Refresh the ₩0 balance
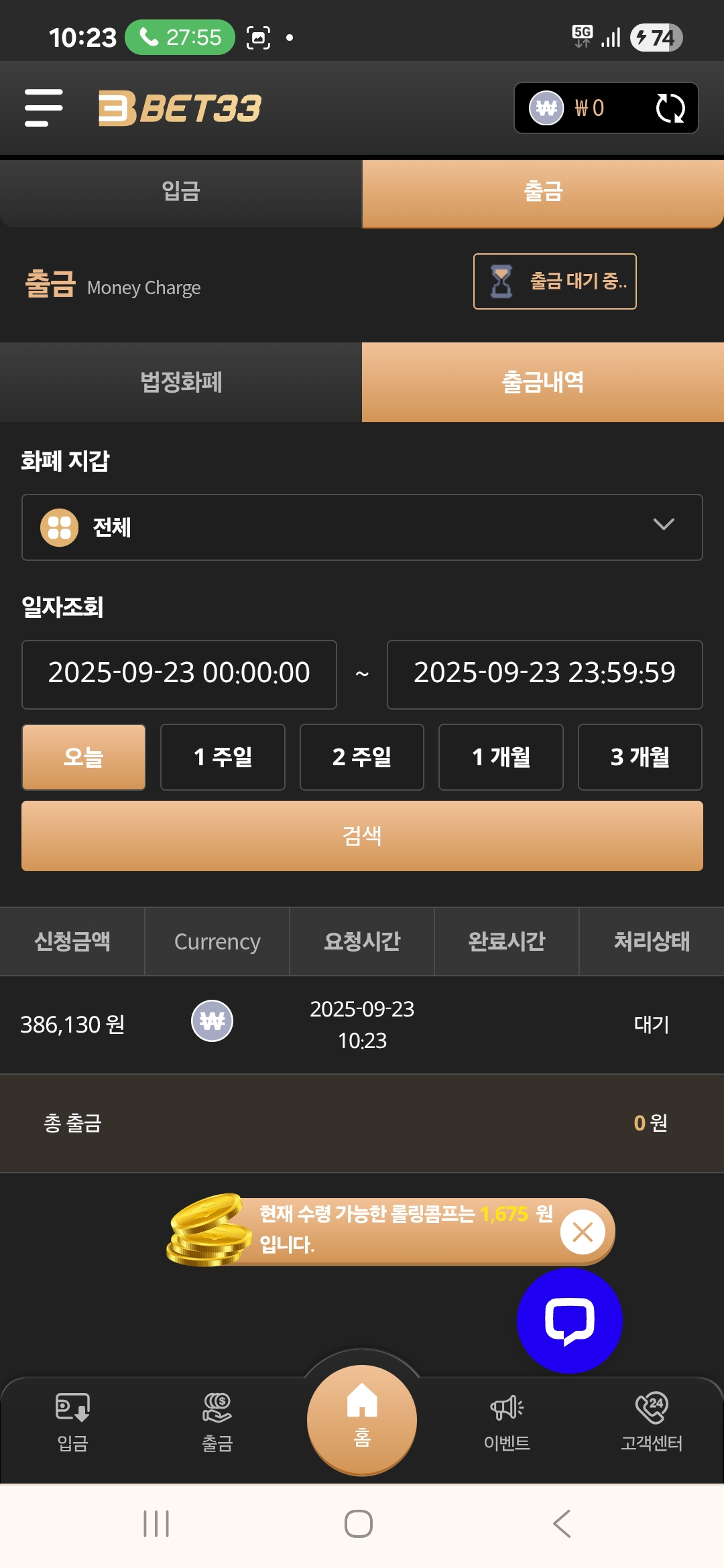Screen dimensions: 724x1568 click(x=670, y=108)
